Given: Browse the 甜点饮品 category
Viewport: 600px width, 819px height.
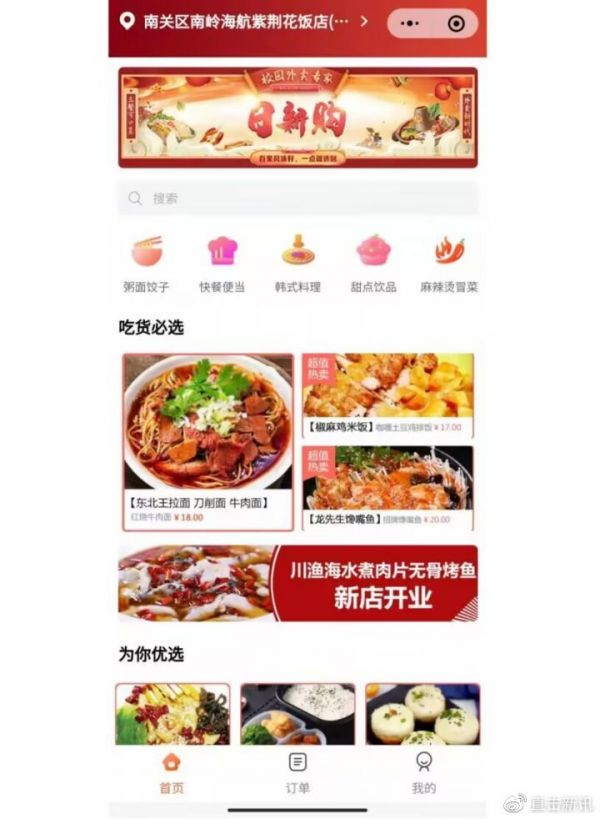Looking at the screenshot, I should (373, 264).
